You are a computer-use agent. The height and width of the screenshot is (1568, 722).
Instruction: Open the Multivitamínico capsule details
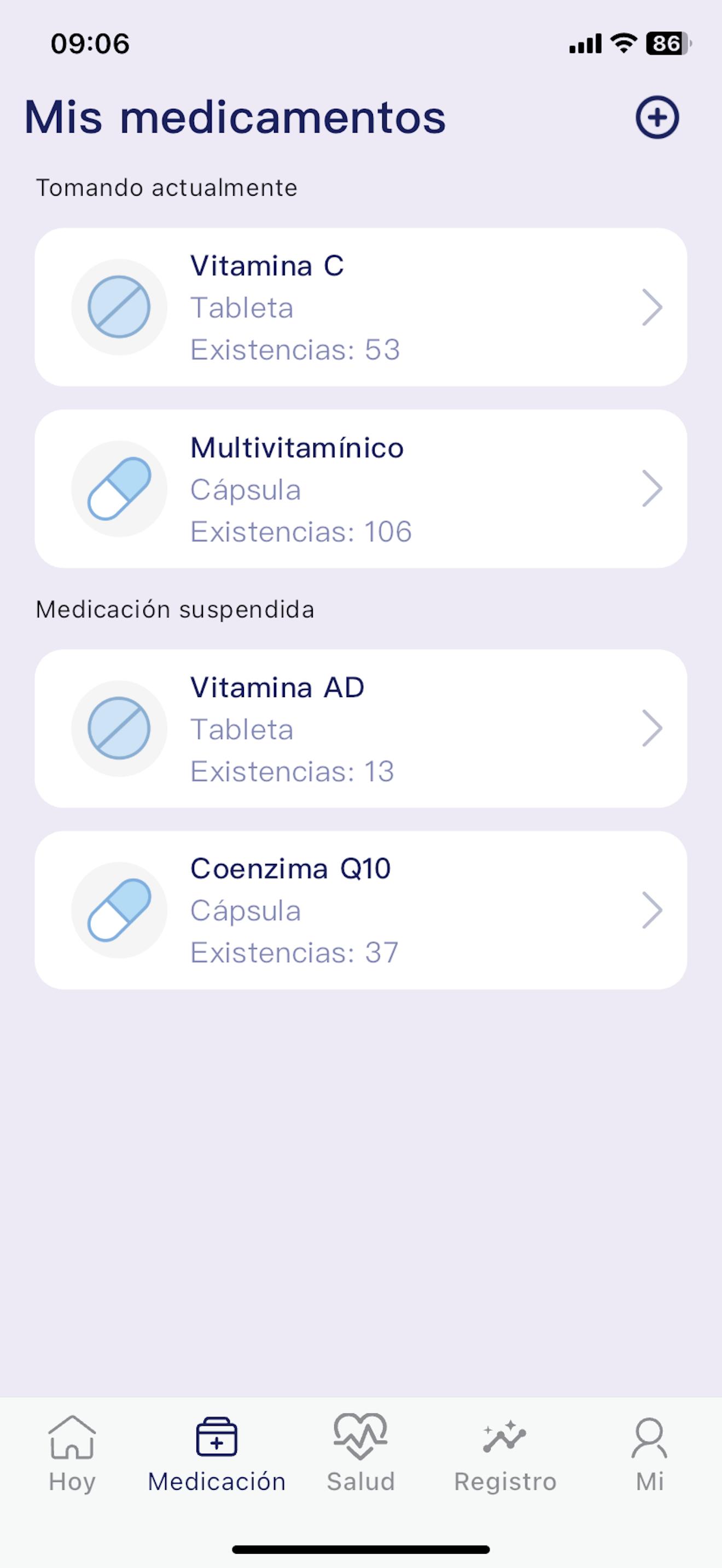pos(361,489)
